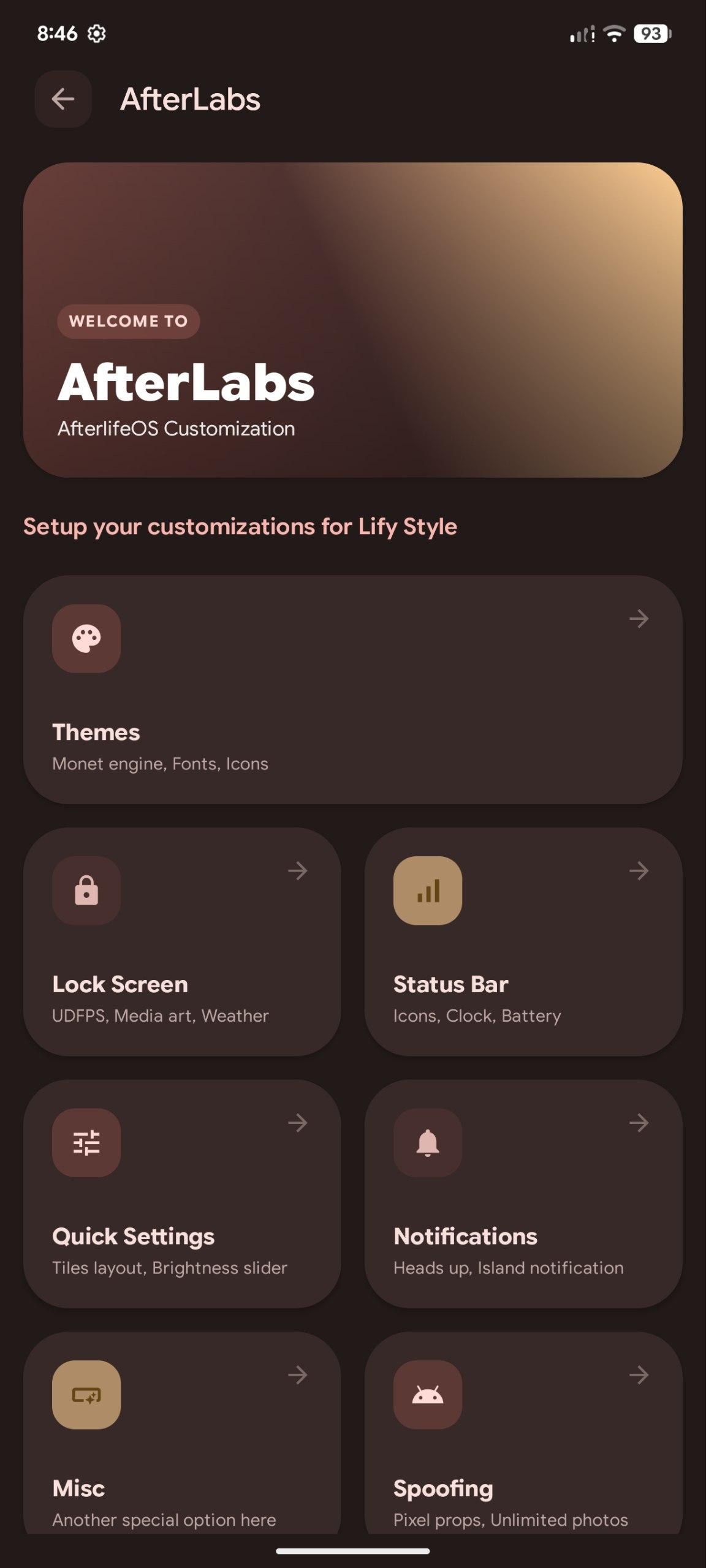Screen dimensions: 706x1568
Task: Open the Notifications card
Action: pyautogui.click(x=523, y=1194)
